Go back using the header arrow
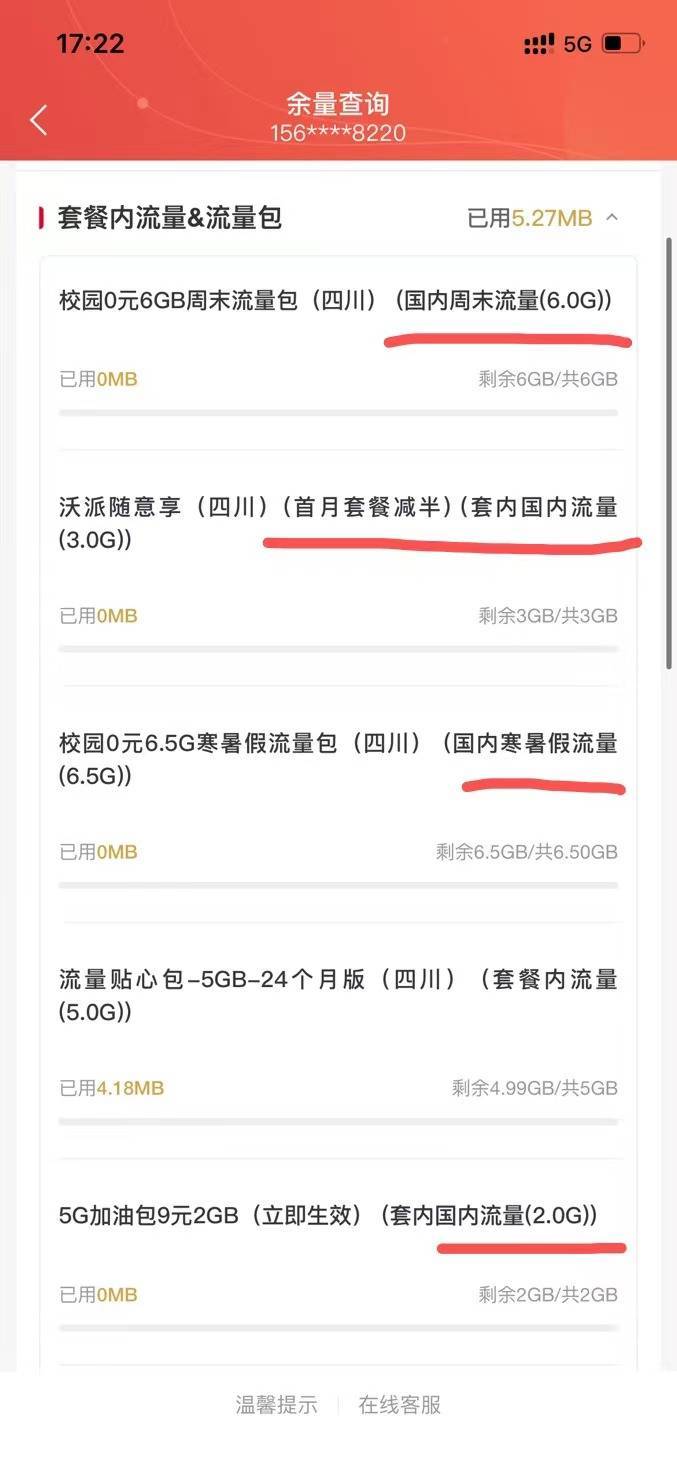This screenshot has height=1466, width=677. tap(38, 120)
